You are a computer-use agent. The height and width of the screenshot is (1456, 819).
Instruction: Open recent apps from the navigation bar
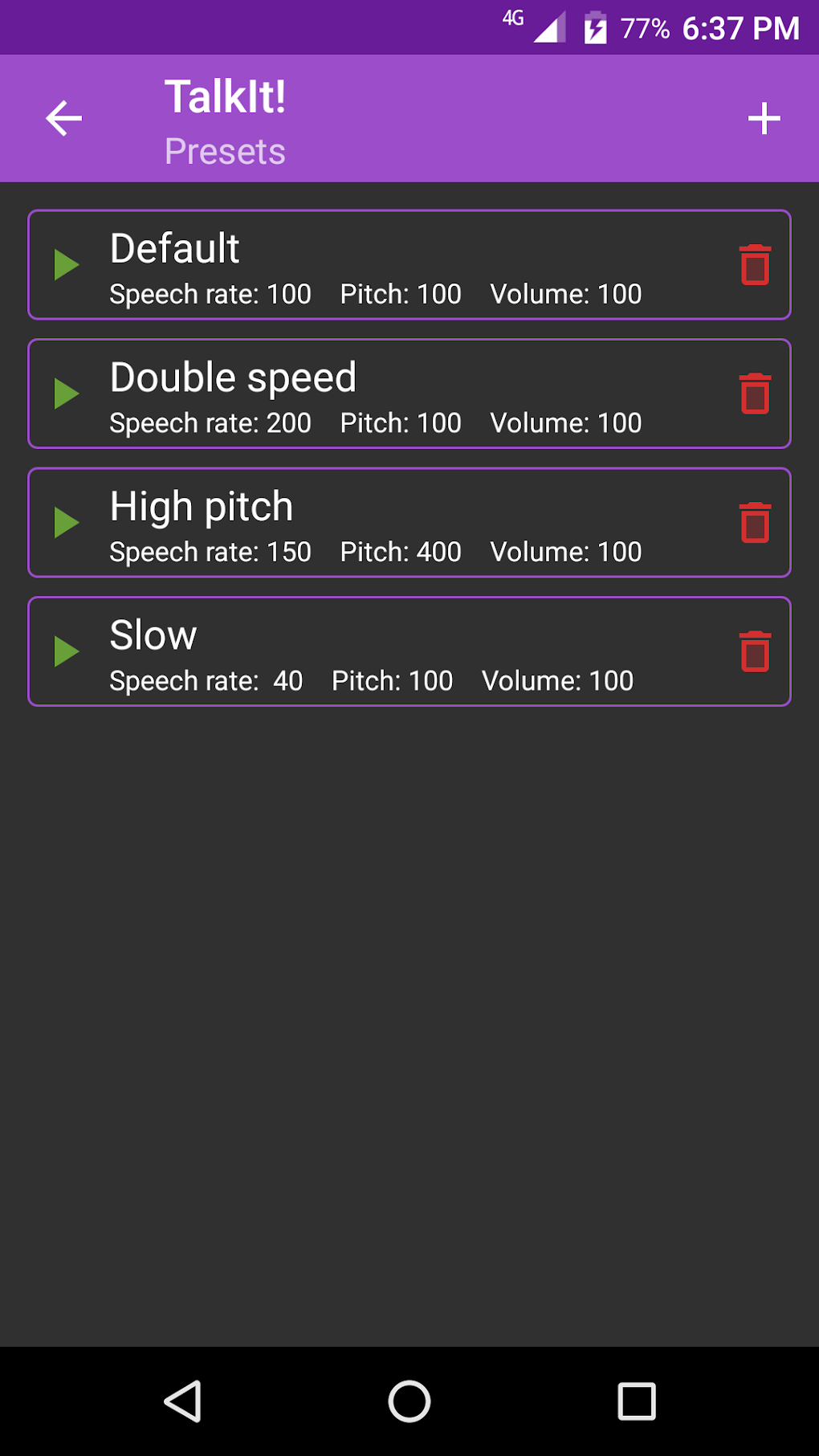pos(637,1401)
